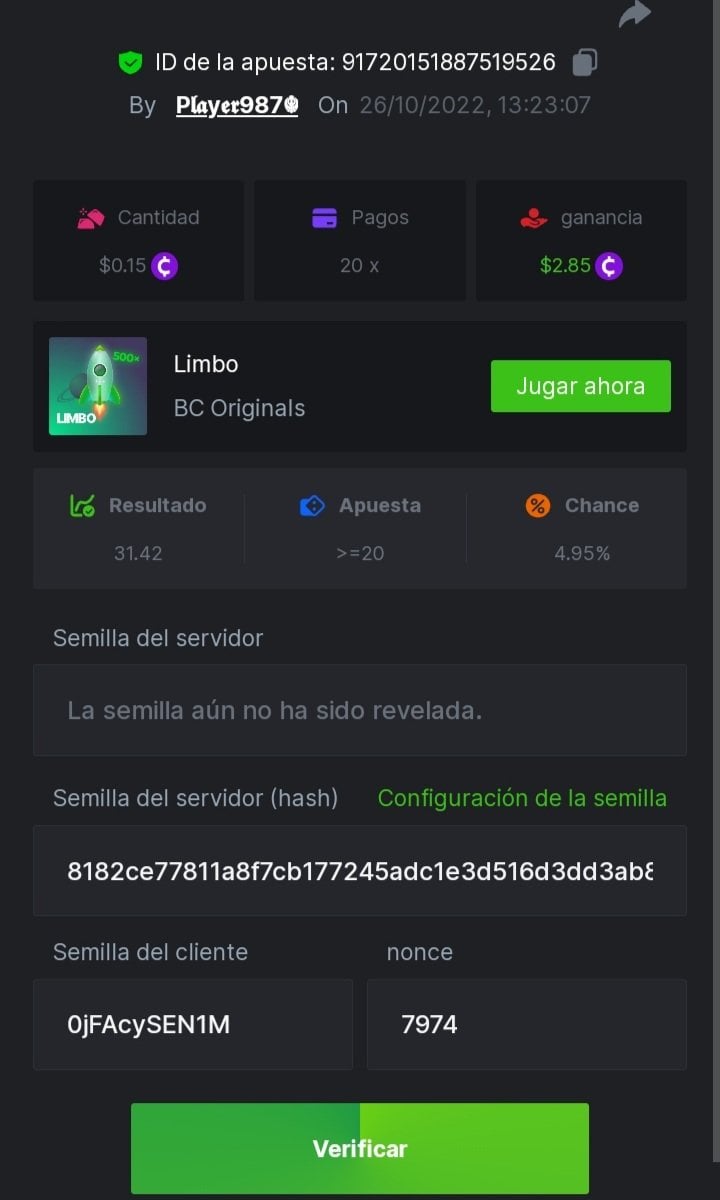Open Configuración de la semilla link
Viewport: 720px width, 1200px height.
tap(522, 798)
